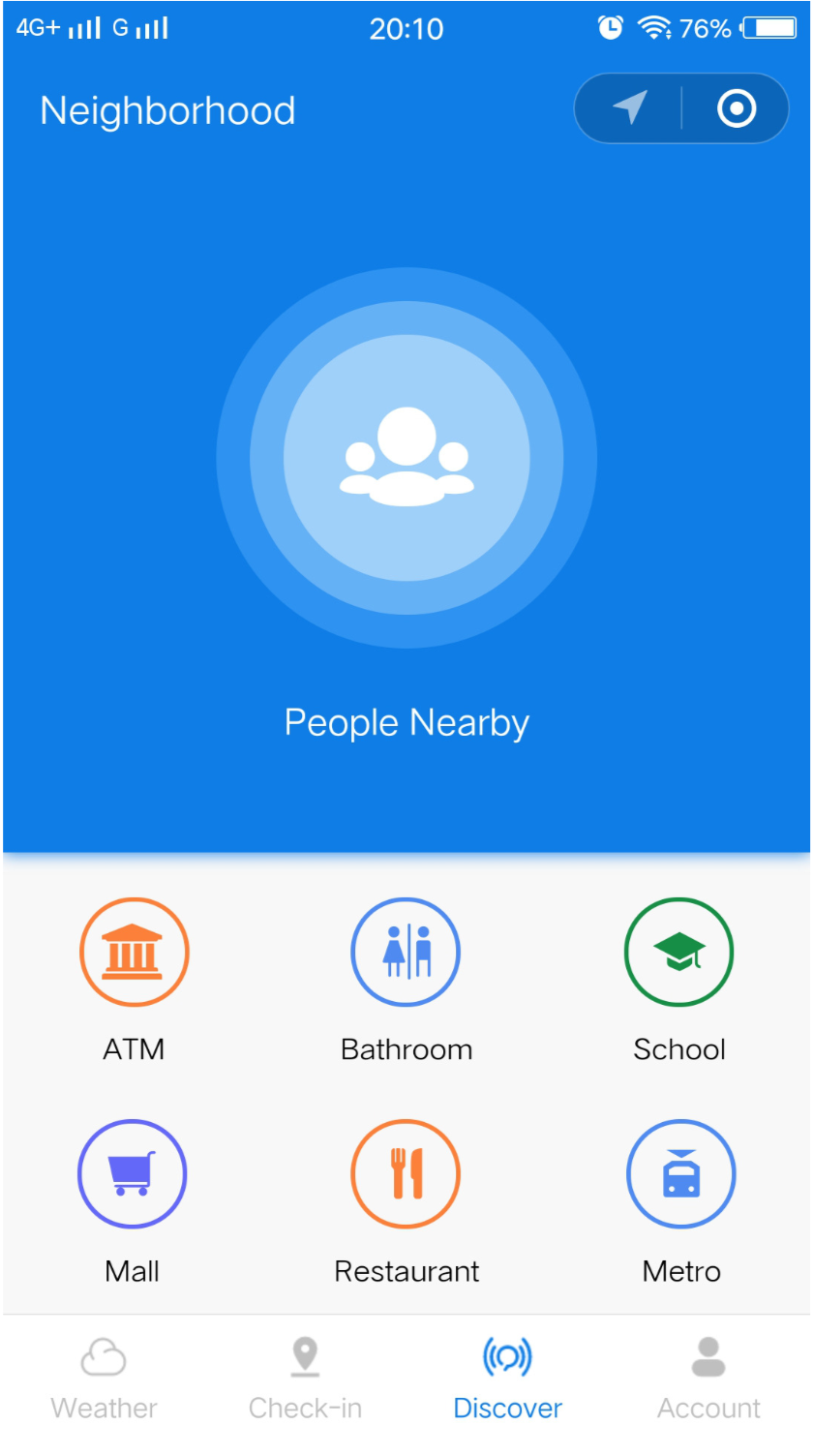Tap the location arrow icon
The width and height of the screenshot is (813, 1456).
[630, 107]
